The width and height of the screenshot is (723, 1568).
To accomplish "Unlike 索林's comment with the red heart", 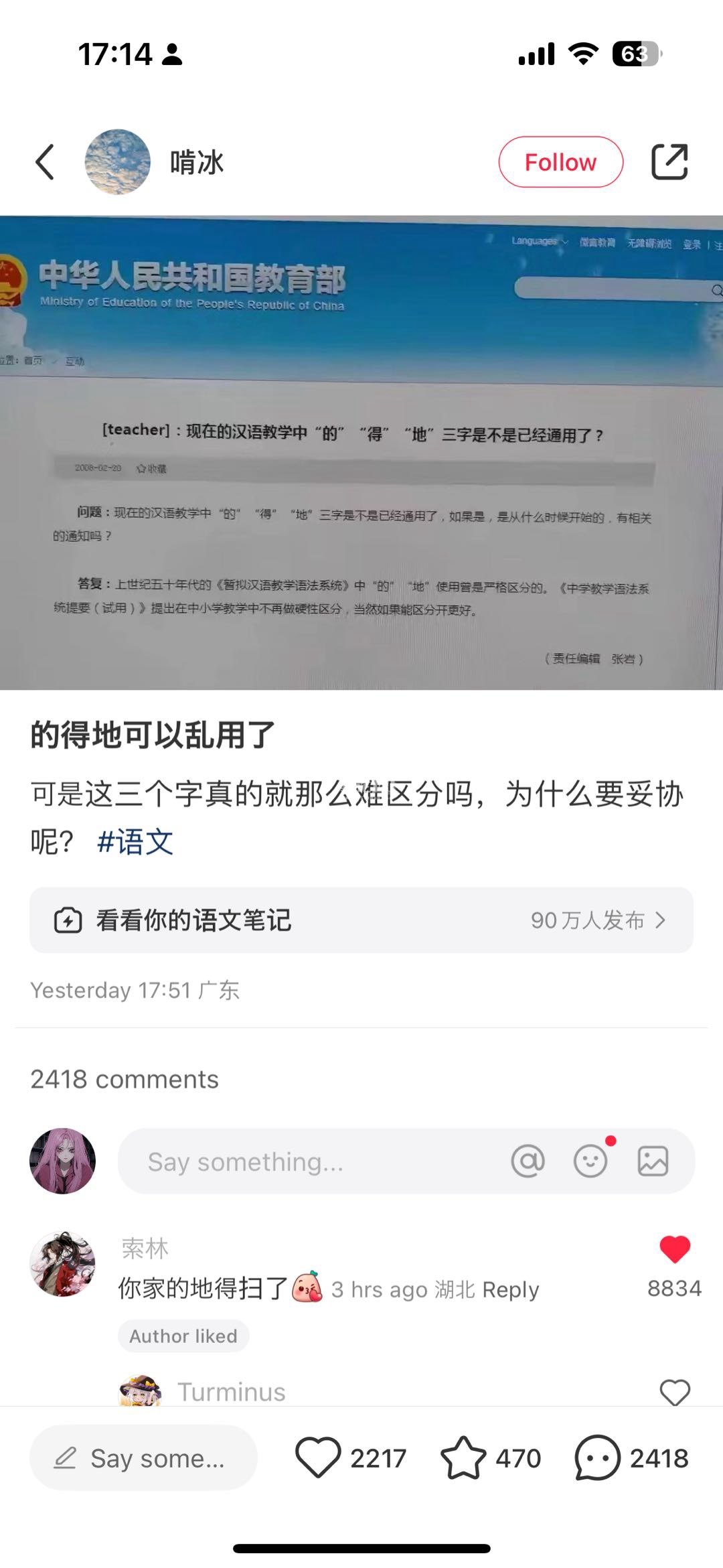I will tap(674, 1250).
